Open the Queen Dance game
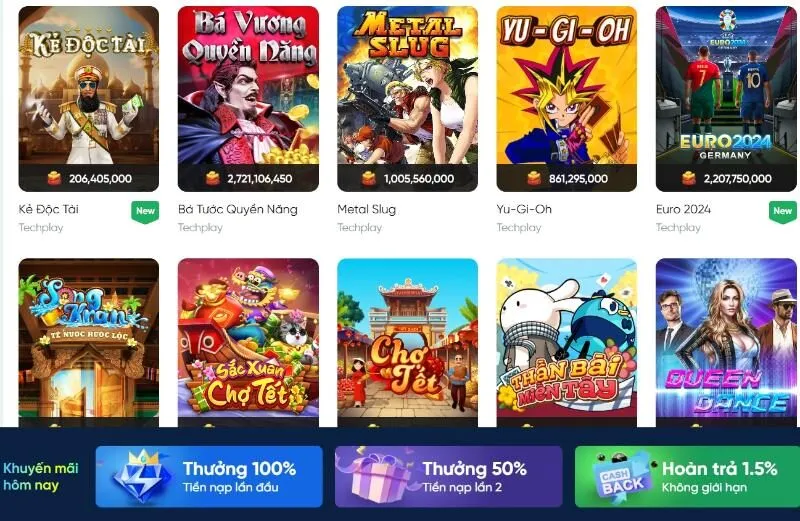Viewport: 800px width, 521px height. [725, 340]
